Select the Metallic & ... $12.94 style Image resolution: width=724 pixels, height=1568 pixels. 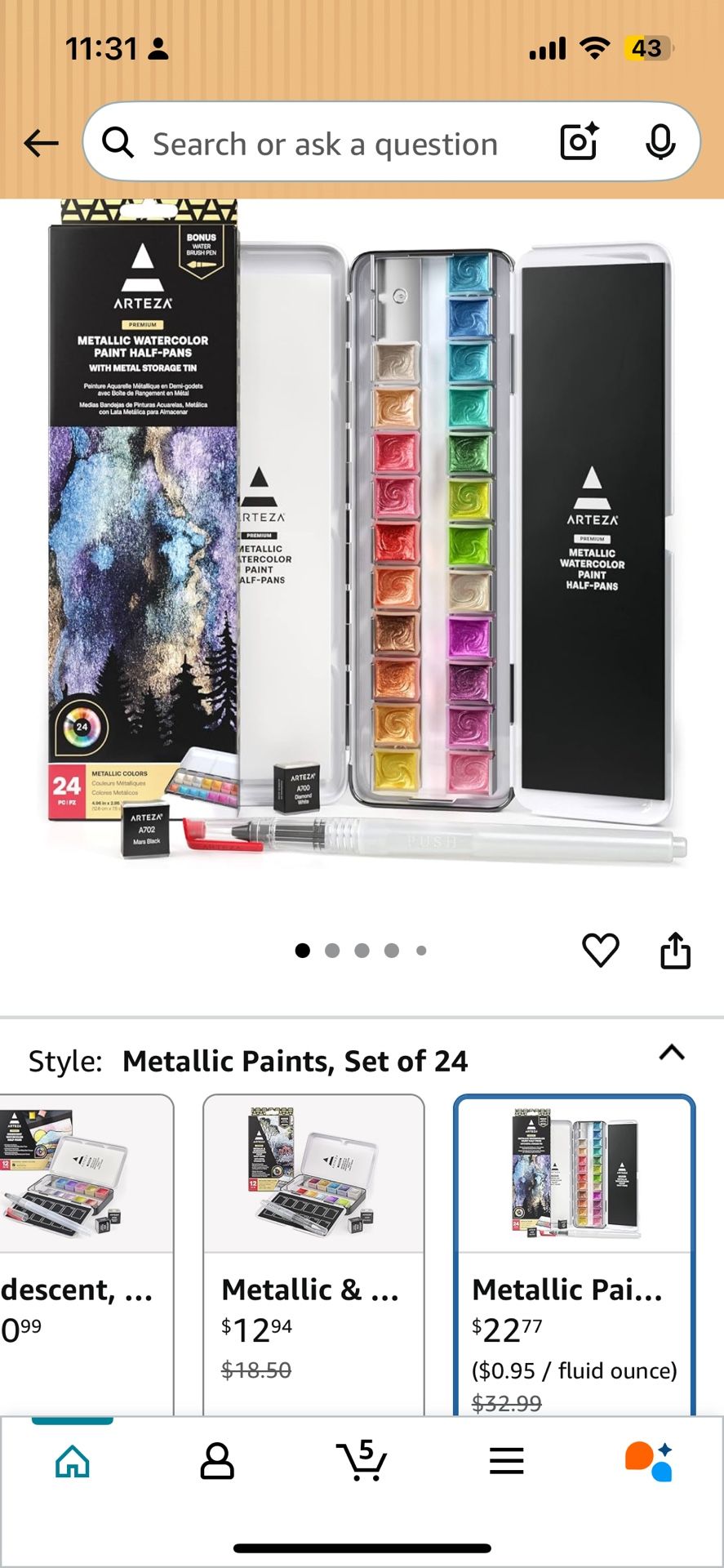click(313, 1249)
